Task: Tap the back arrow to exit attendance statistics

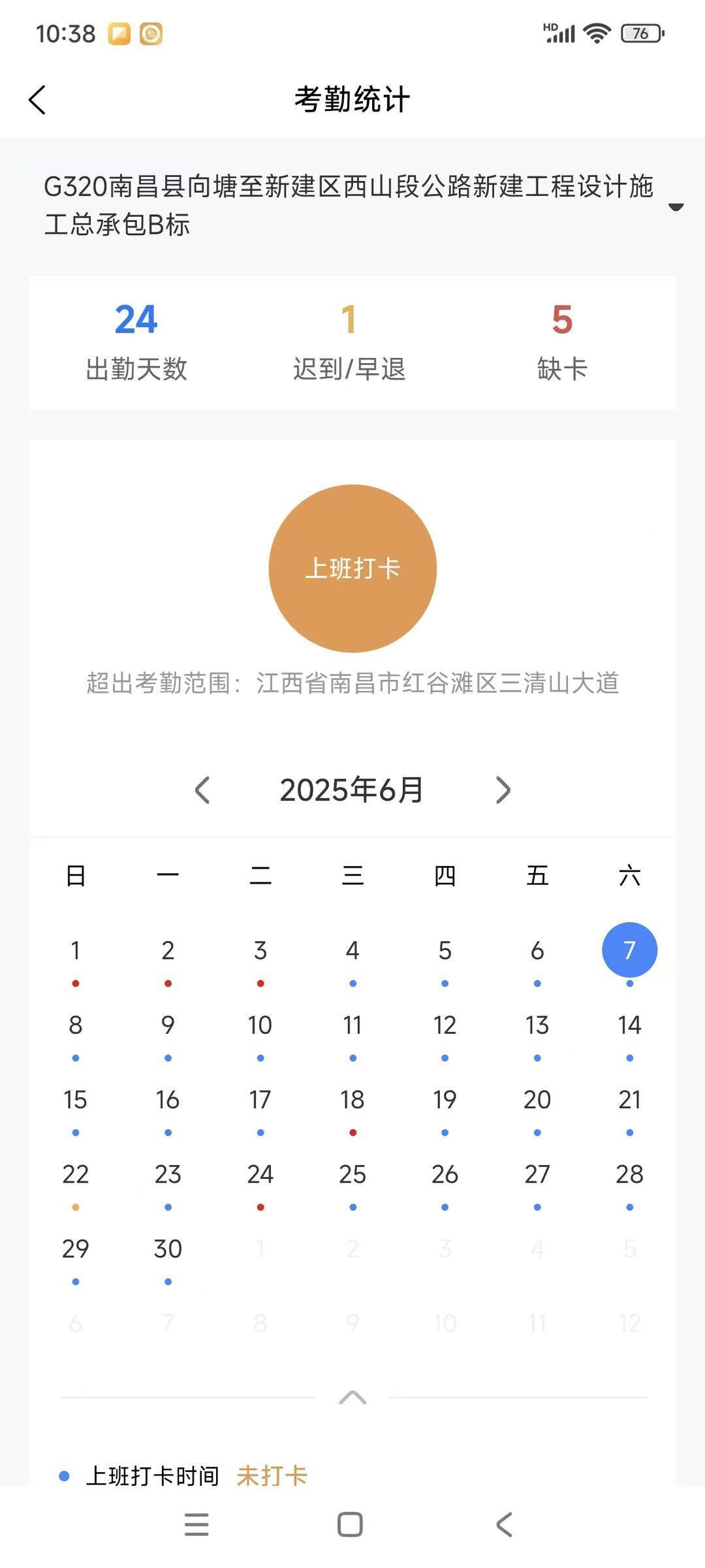Action: [37, 100]
